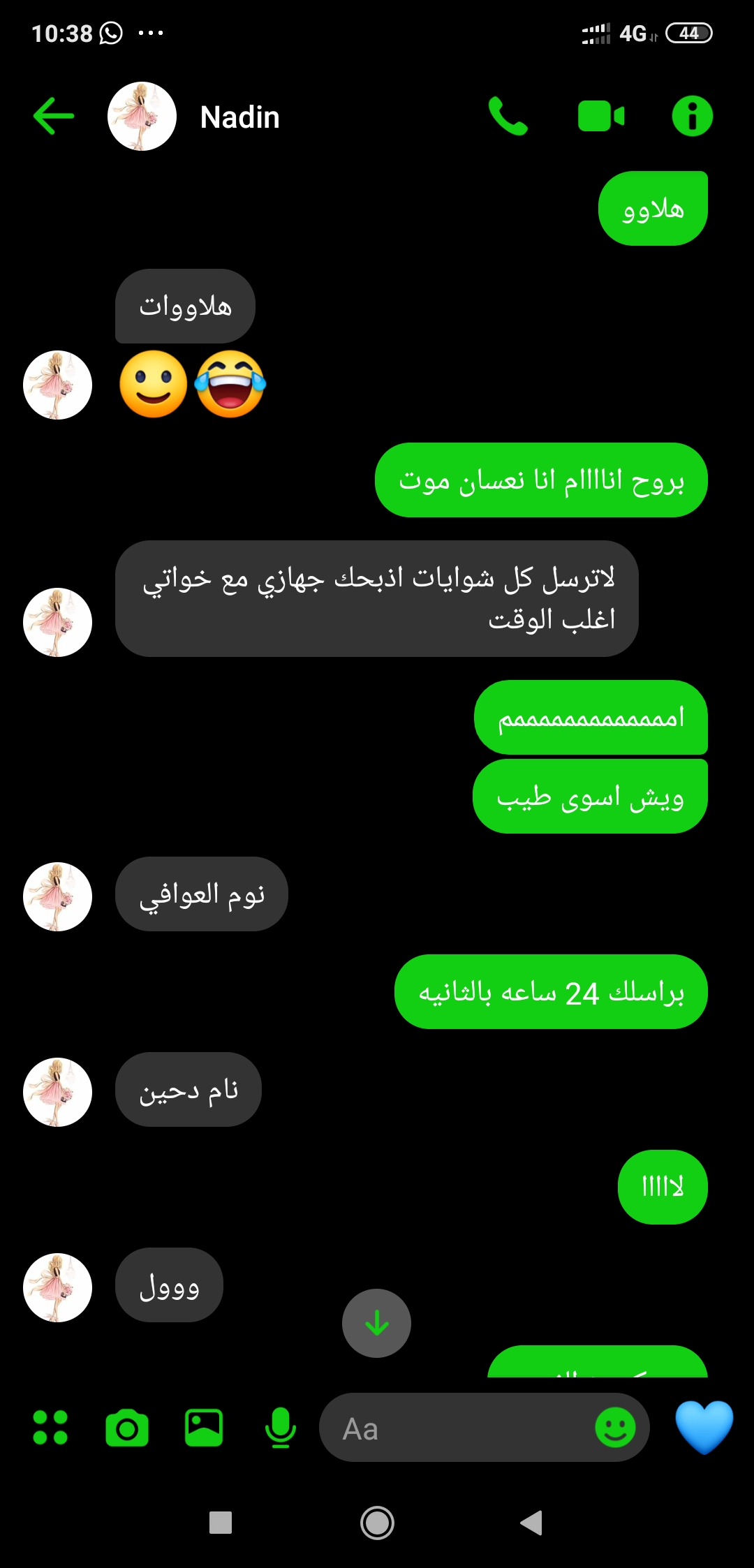Focus the Aa message text field

[454, 1428]
